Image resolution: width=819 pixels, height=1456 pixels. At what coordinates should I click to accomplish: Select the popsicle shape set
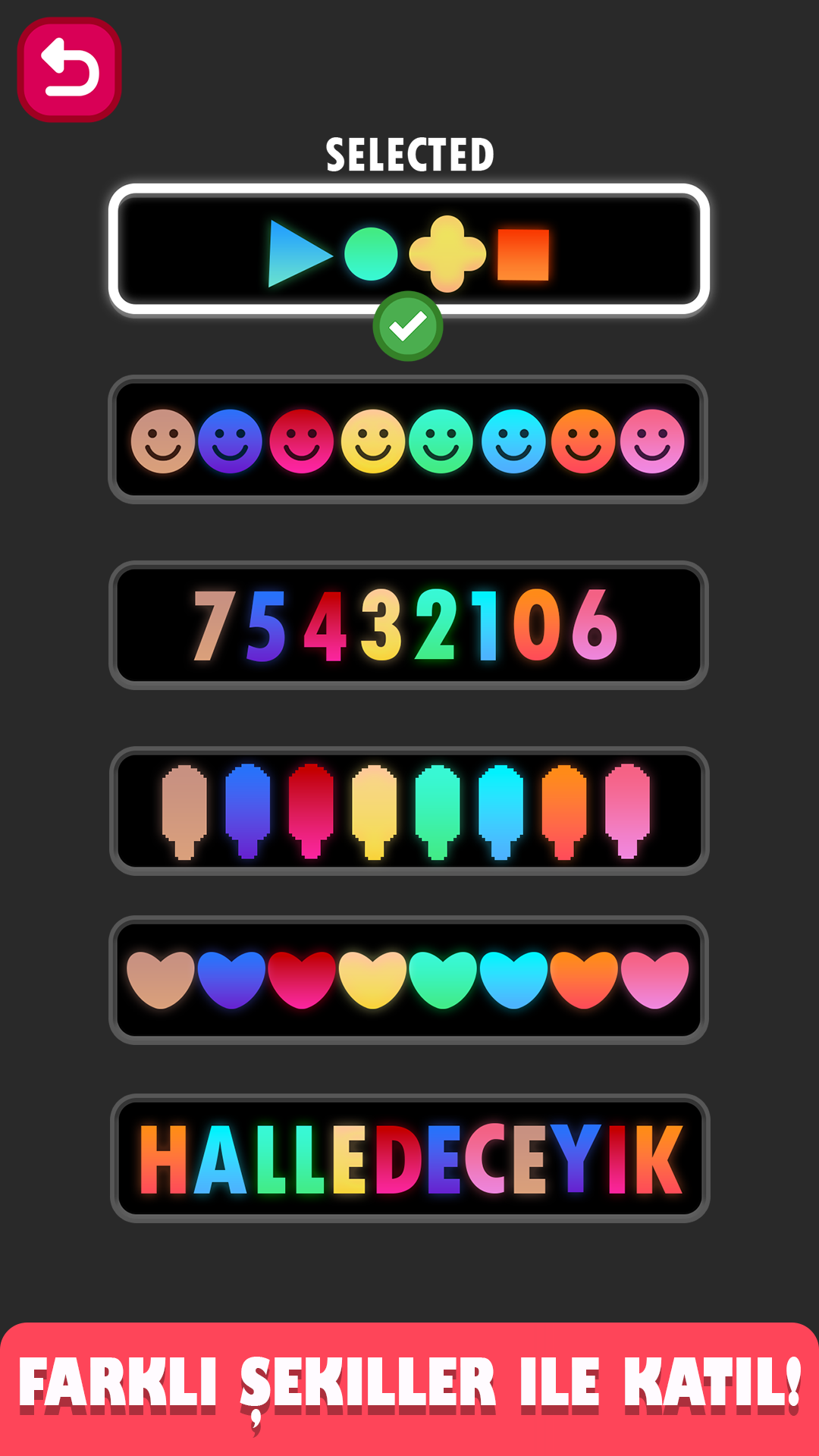coord(409,811)
